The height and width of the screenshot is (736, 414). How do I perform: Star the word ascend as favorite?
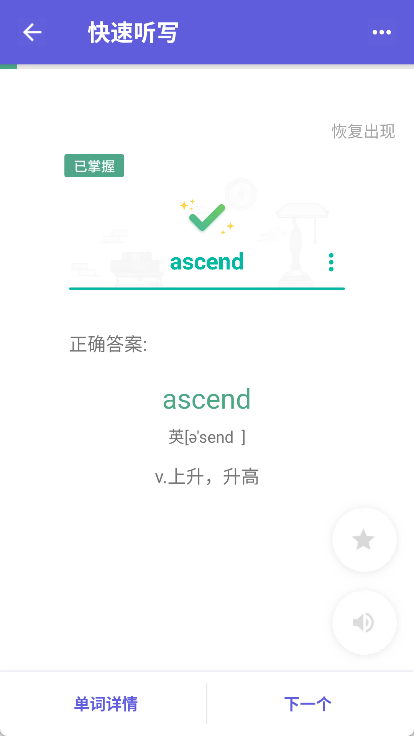[364, 540]
